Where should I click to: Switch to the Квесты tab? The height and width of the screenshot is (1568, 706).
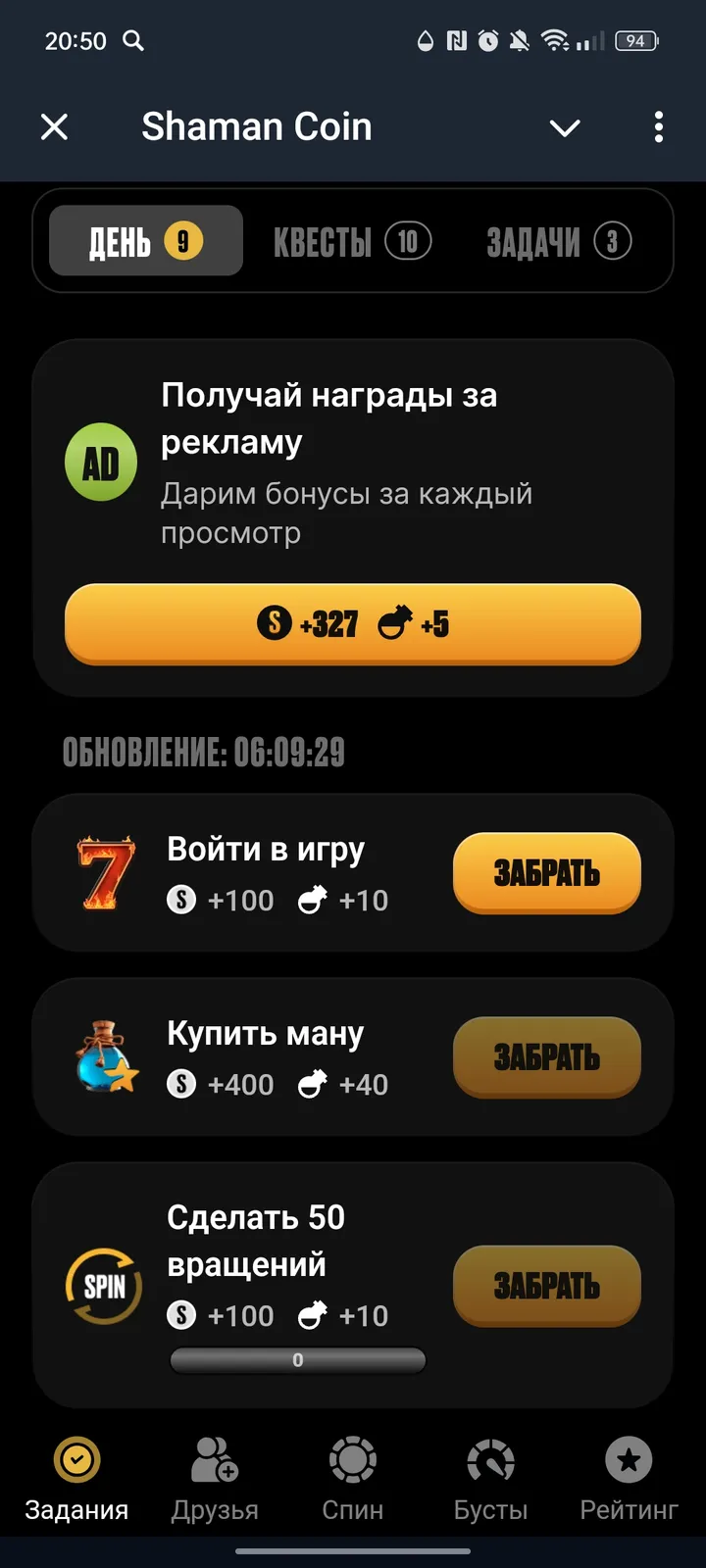(352, 241)
